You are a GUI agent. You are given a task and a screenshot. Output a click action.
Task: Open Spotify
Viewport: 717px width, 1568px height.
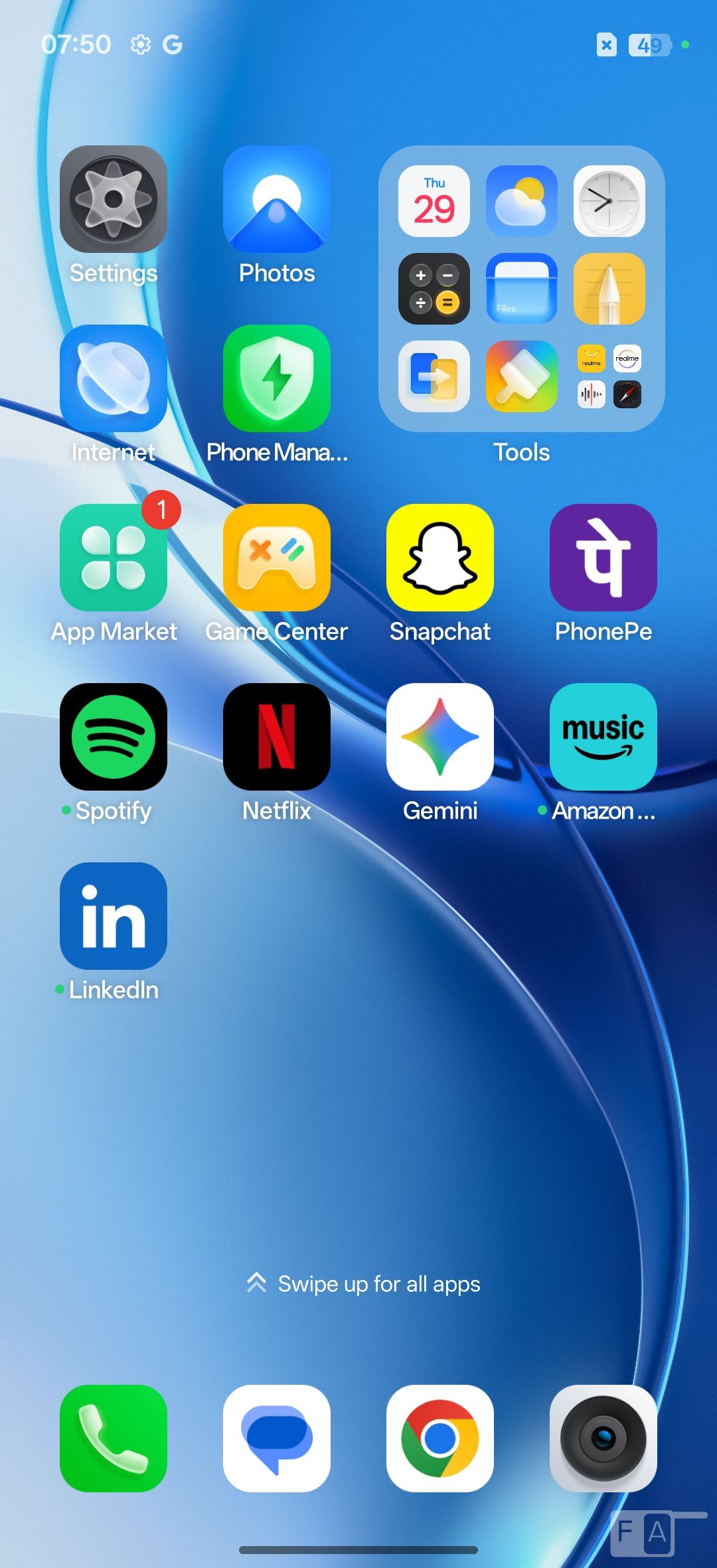click(x=114, y=737)
